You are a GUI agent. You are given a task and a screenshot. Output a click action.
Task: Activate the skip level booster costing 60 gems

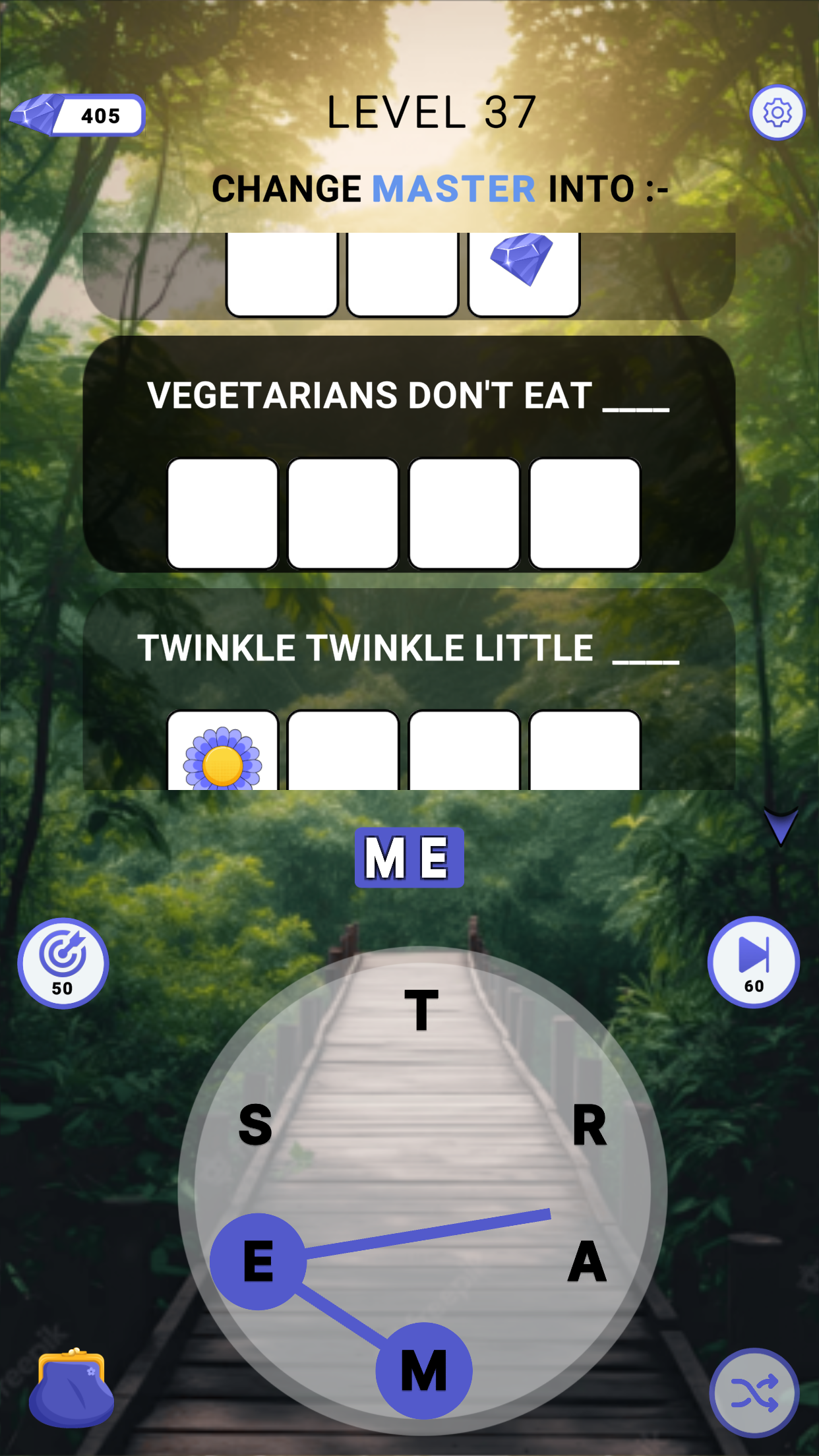coord(754,962)
